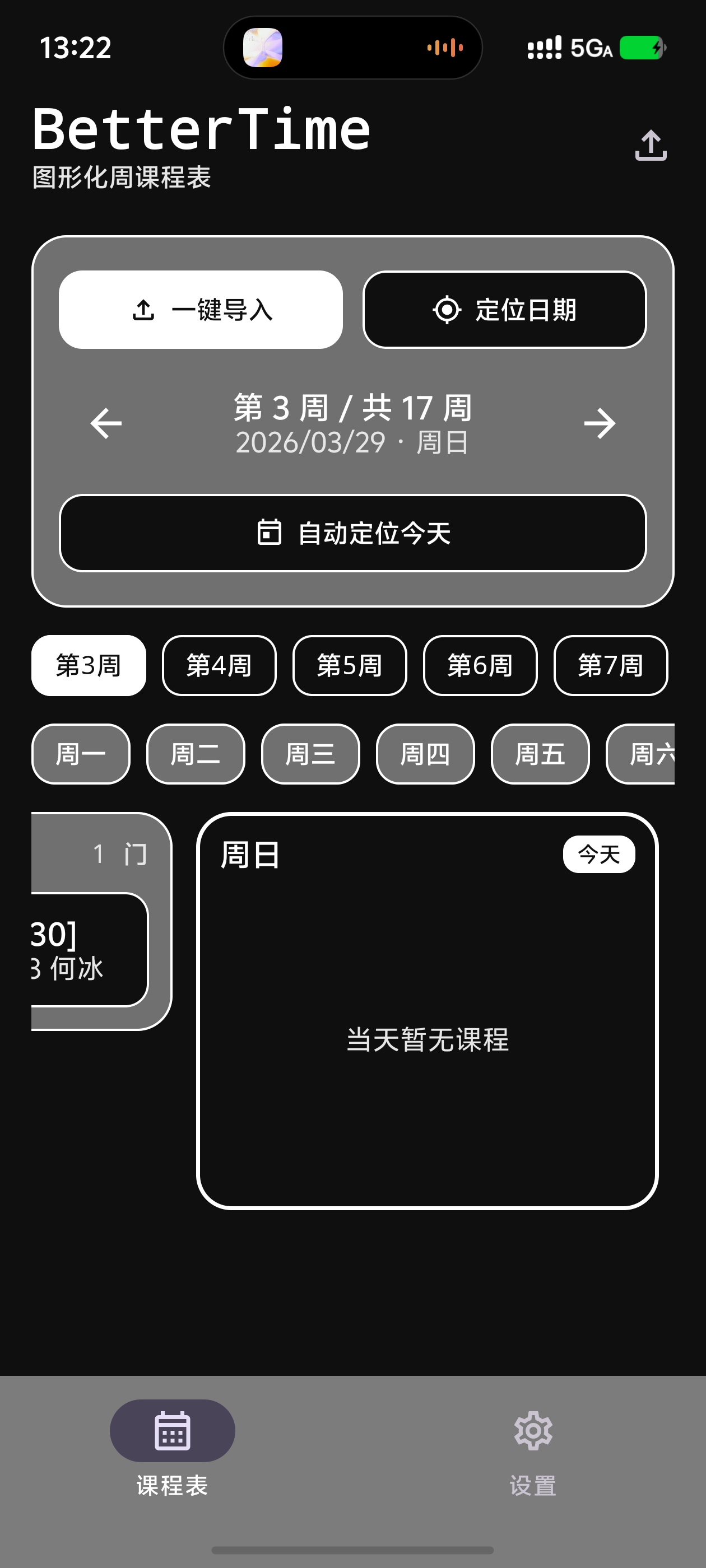This screenshot has width=706, height=1568.
Task: Click the crosshair location icon in 定位日期
Action: coord(448,310)
